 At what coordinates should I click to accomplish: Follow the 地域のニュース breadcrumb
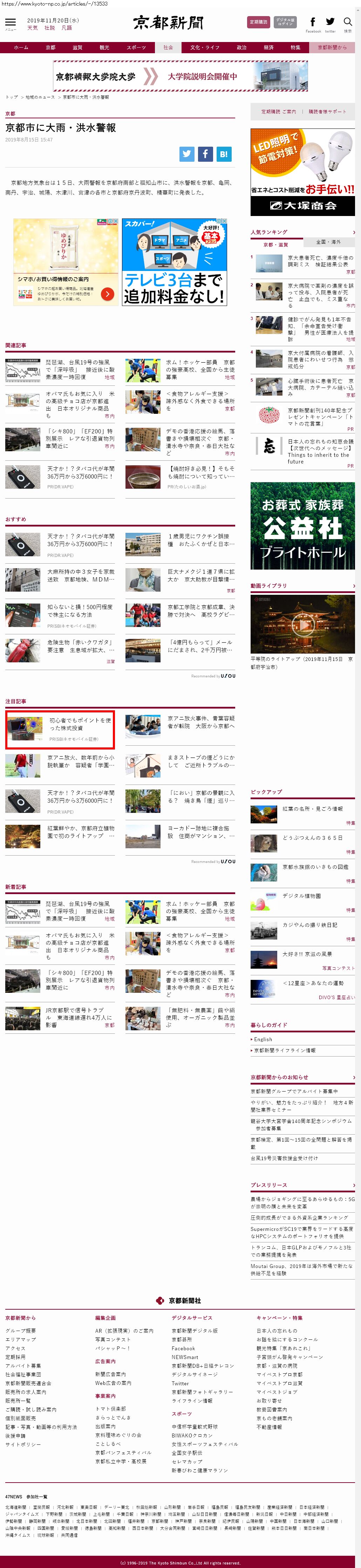pos(40,97)
